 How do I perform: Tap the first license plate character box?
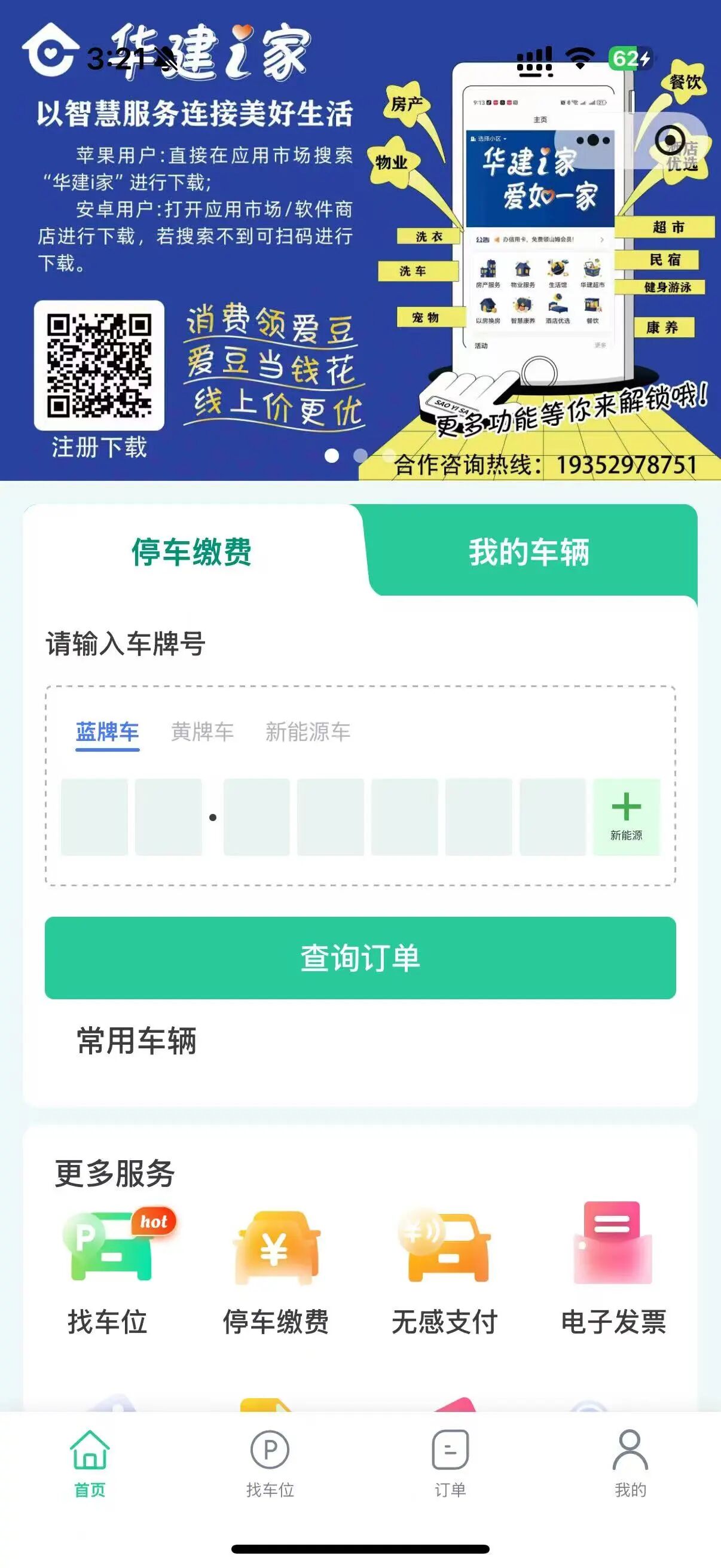pos(94,817)
